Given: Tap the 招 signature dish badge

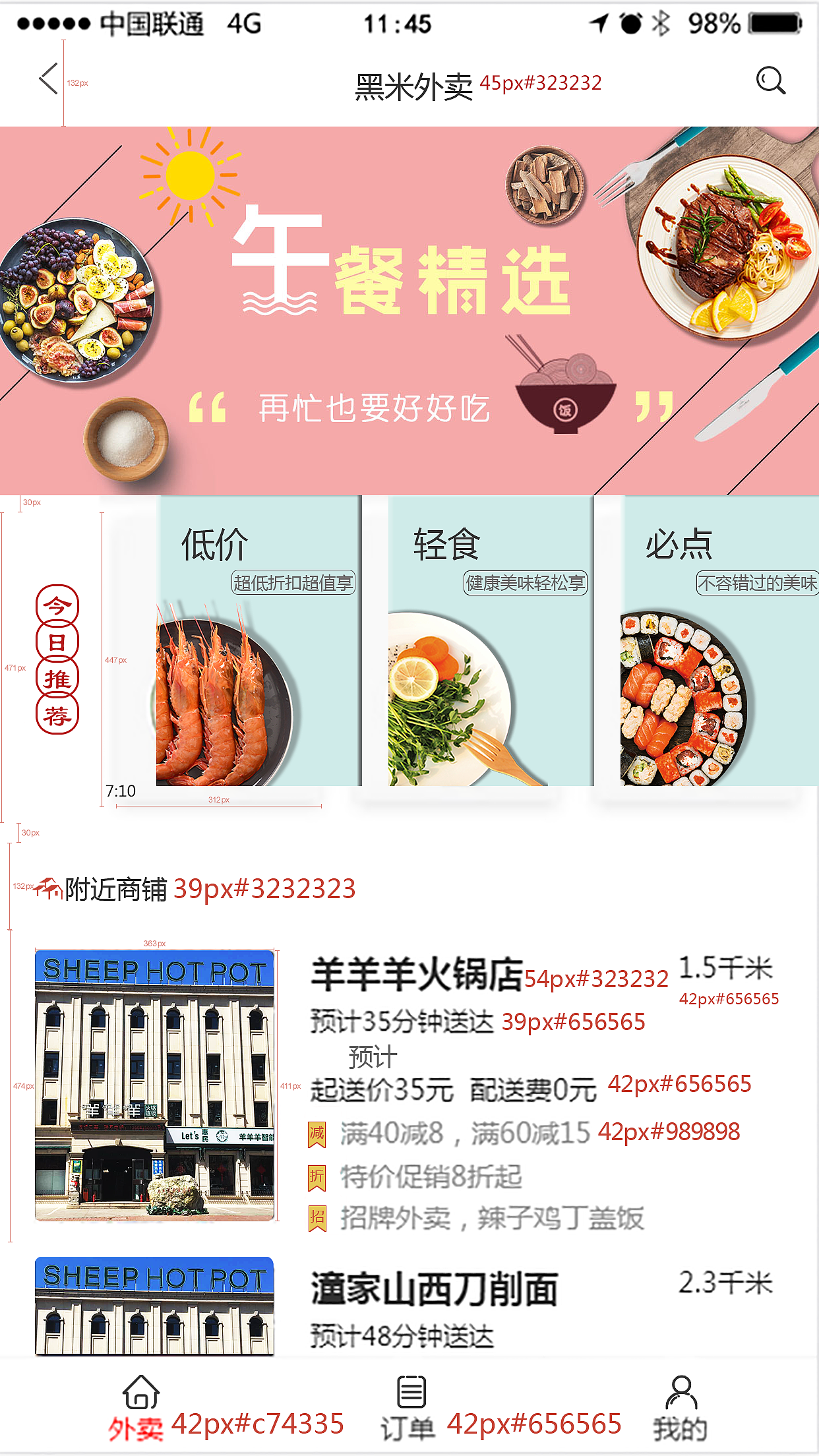Looking at the screenshot, I should pos(318,1219).
